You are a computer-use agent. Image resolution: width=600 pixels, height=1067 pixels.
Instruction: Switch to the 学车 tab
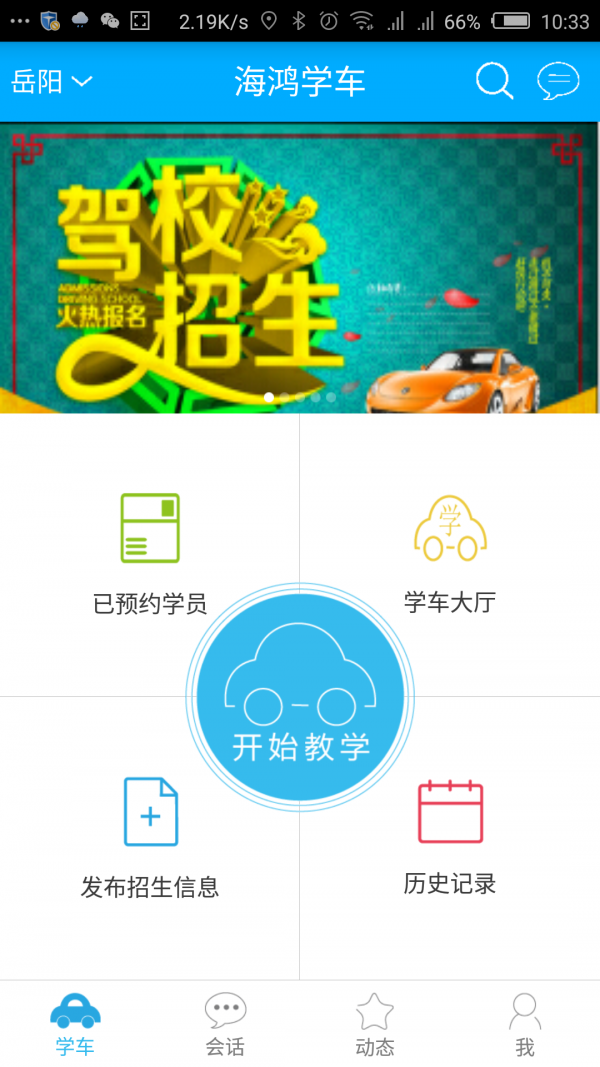pyautogui.click(x=75, y=1025)
